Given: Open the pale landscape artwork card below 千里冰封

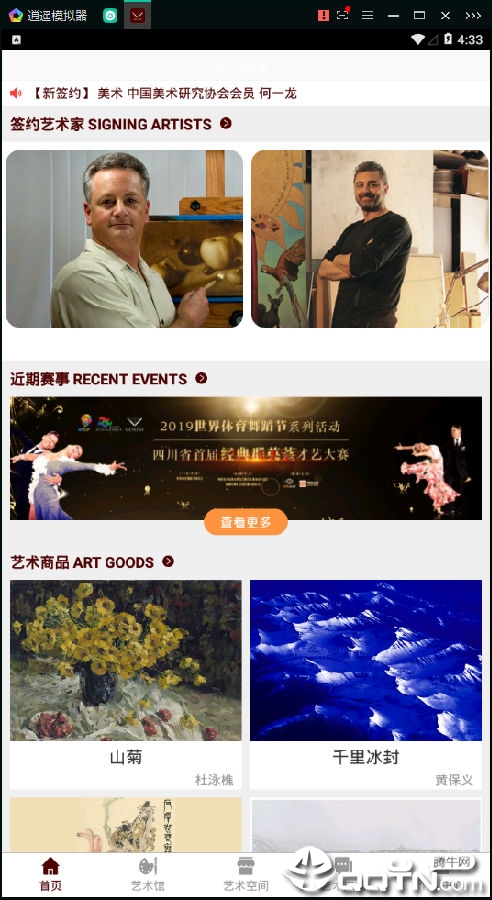Looking at the screenshot, I should (x=366, y=825).
